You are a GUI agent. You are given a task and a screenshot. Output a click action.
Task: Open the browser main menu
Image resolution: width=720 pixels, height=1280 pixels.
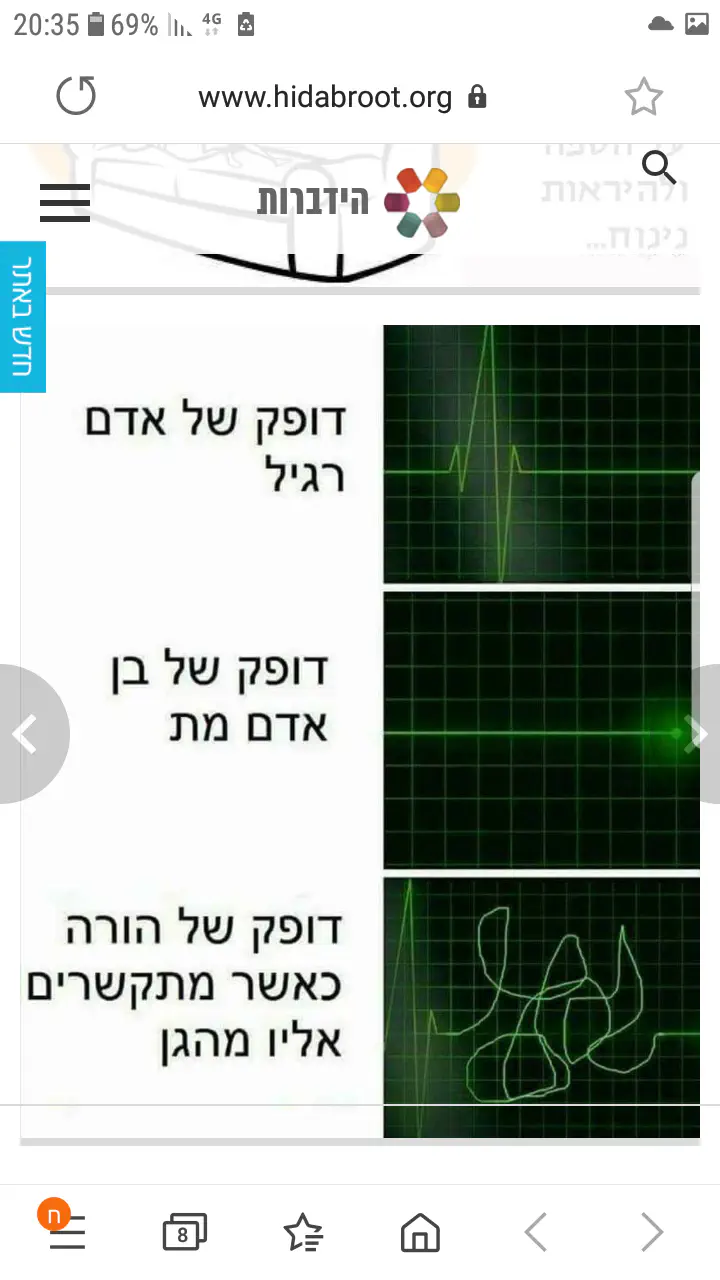pos(66,1232)
